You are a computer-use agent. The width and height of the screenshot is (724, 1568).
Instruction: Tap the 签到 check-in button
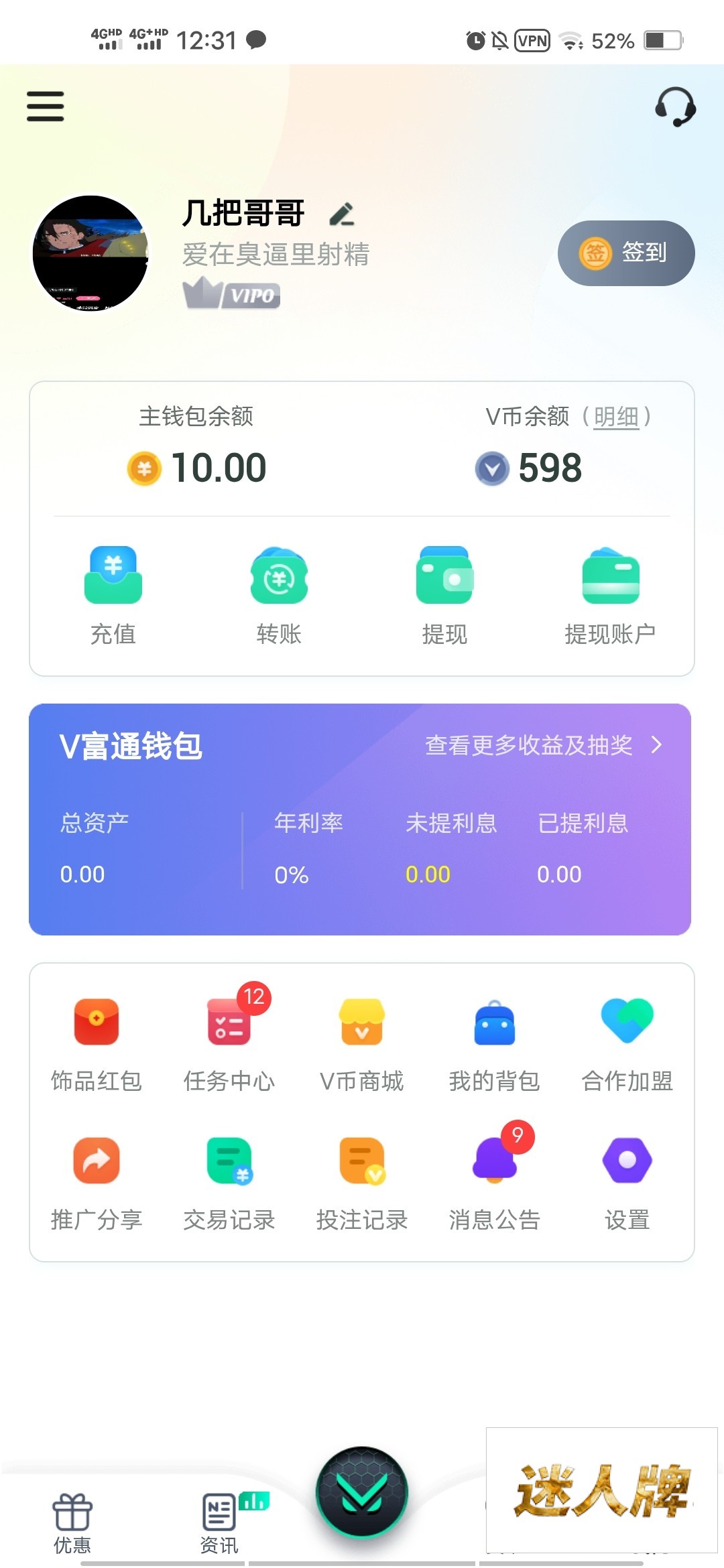[626, 253]
